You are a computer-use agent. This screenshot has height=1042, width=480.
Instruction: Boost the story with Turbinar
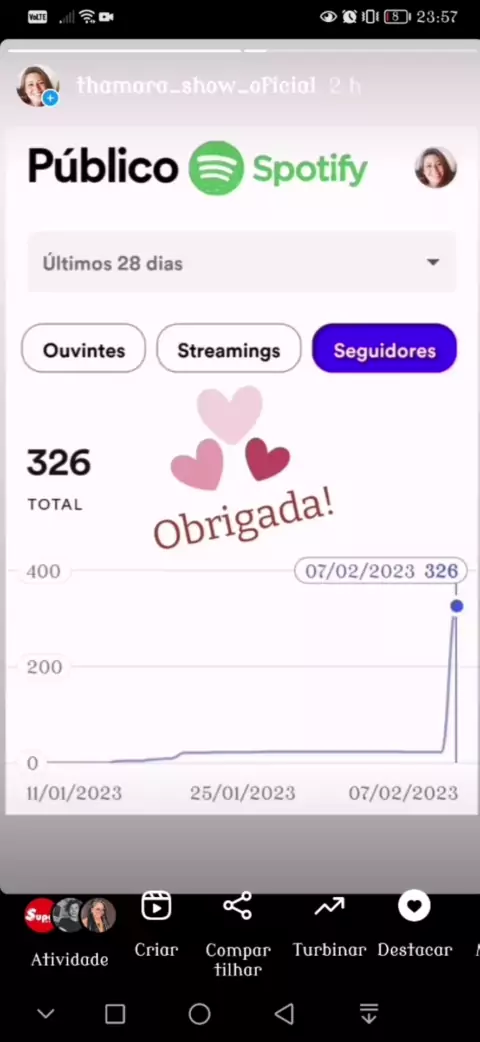330,924
